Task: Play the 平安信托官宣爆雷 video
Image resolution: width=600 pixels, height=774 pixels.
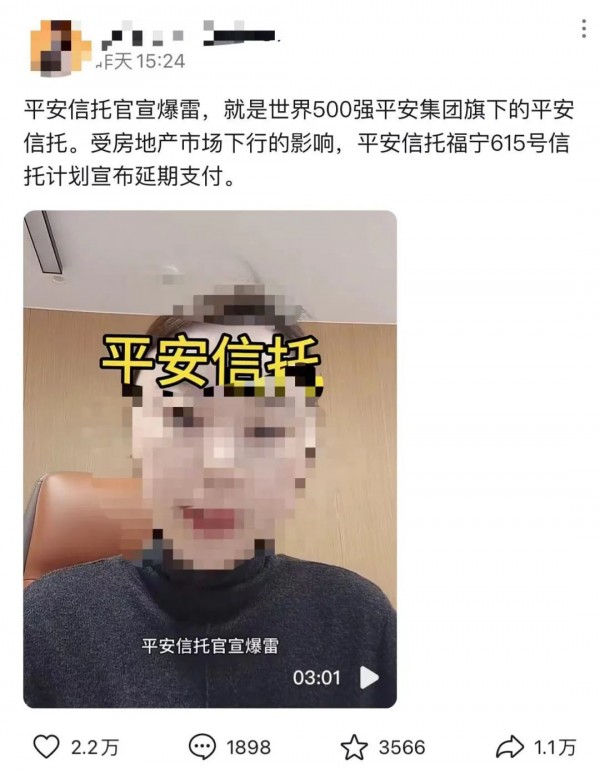Action: 369,677
